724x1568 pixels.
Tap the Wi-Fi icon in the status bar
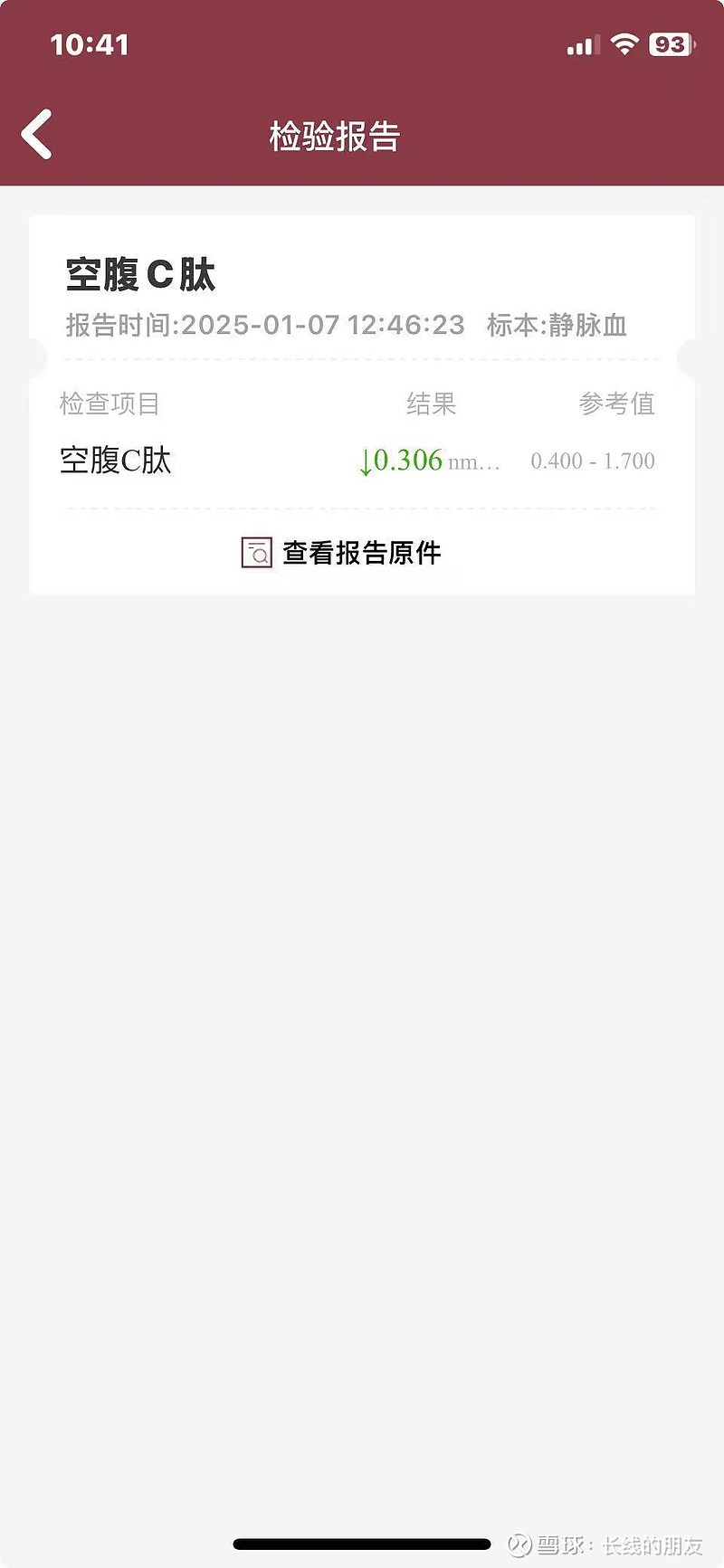tap(624, 43)
